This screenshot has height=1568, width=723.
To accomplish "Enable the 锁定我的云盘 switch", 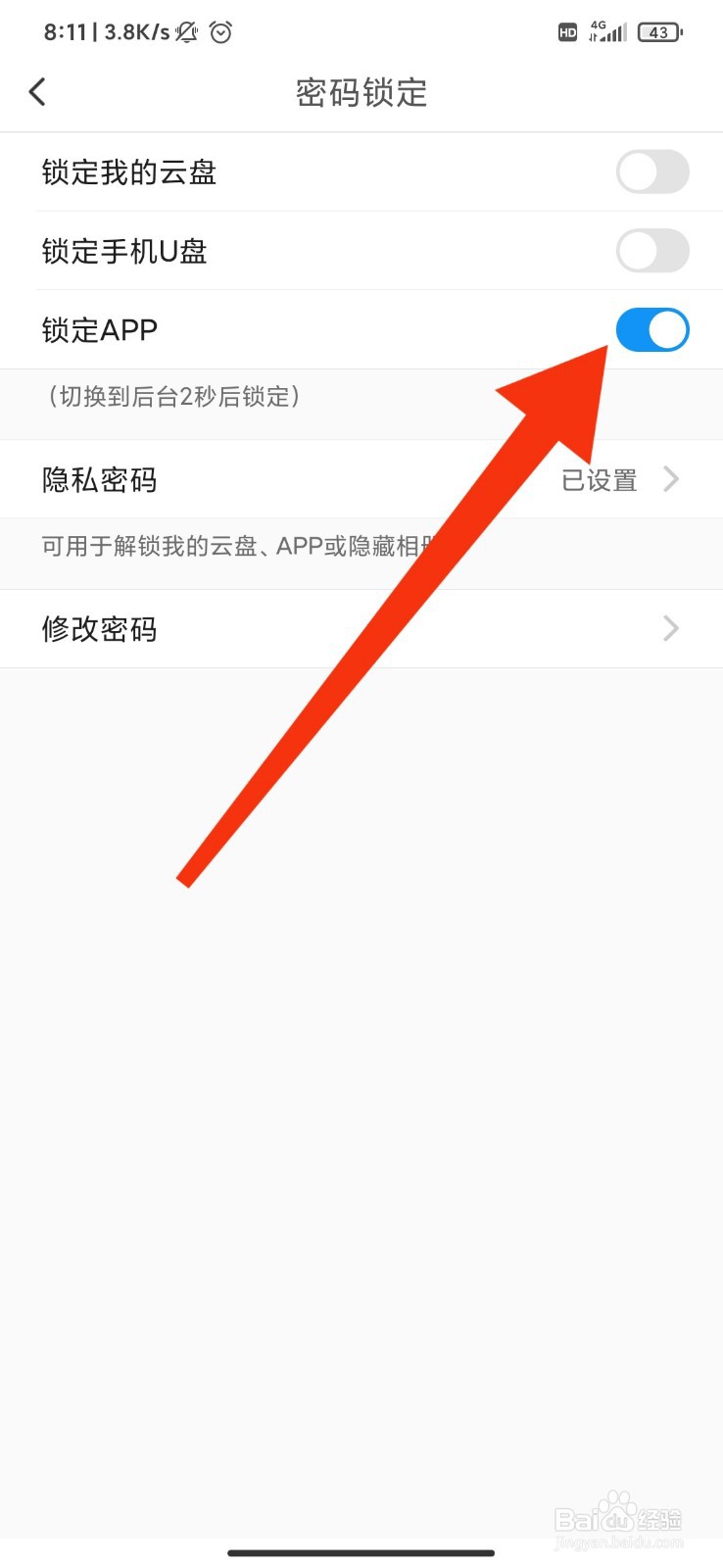I will pyautogui.click(x=652, y=172).
